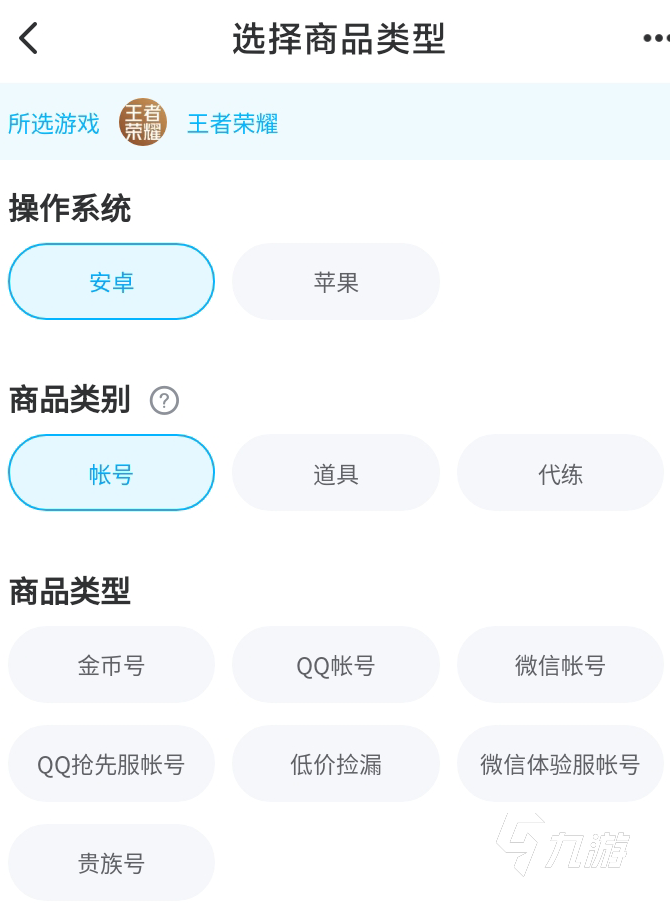Select 微信体验服帐号 type
Viewport: 670px width, 907px height.
coord(560,764)
